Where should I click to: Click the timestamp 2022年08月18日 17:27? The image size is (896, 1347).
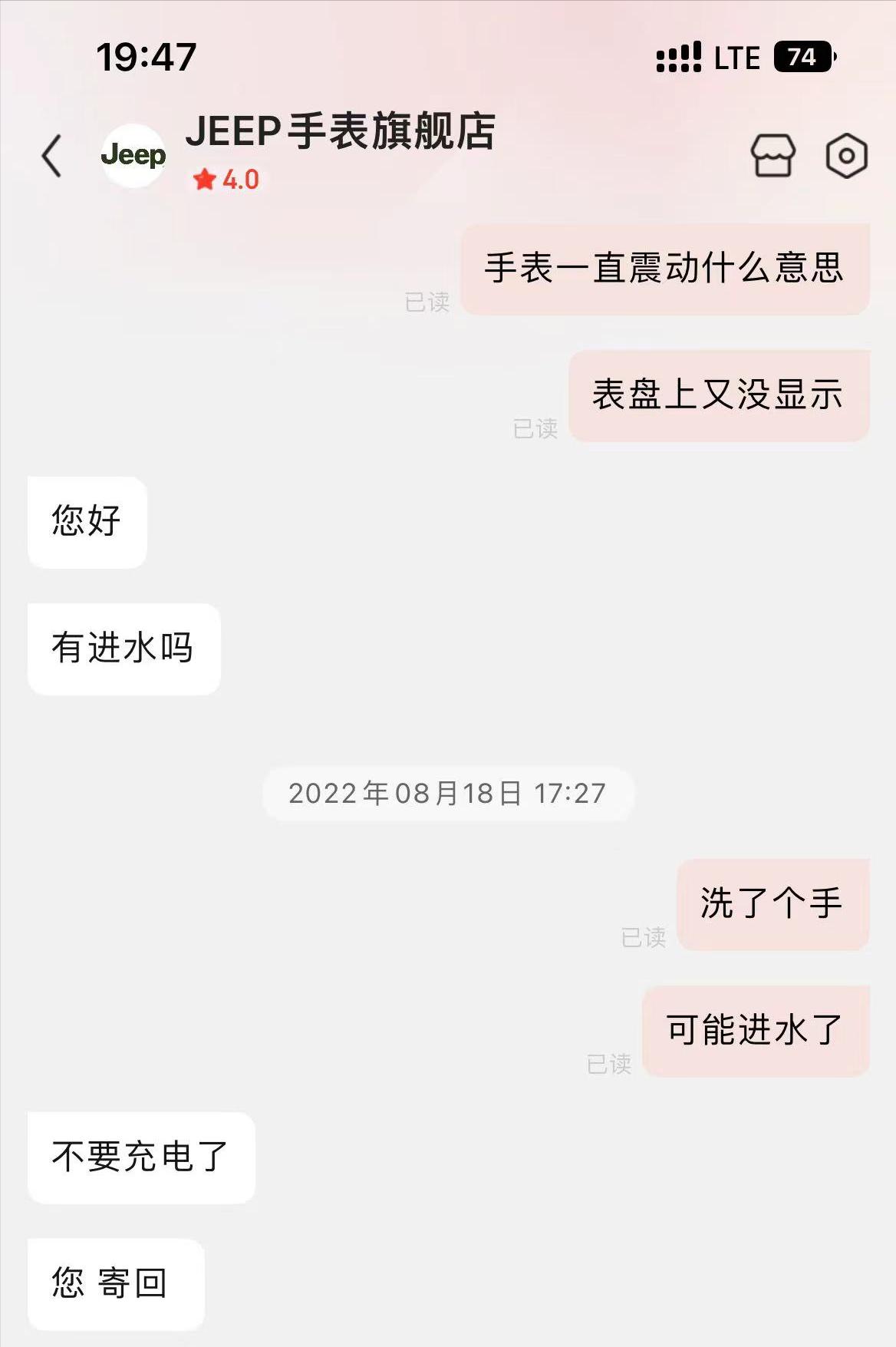coord(447,795)
